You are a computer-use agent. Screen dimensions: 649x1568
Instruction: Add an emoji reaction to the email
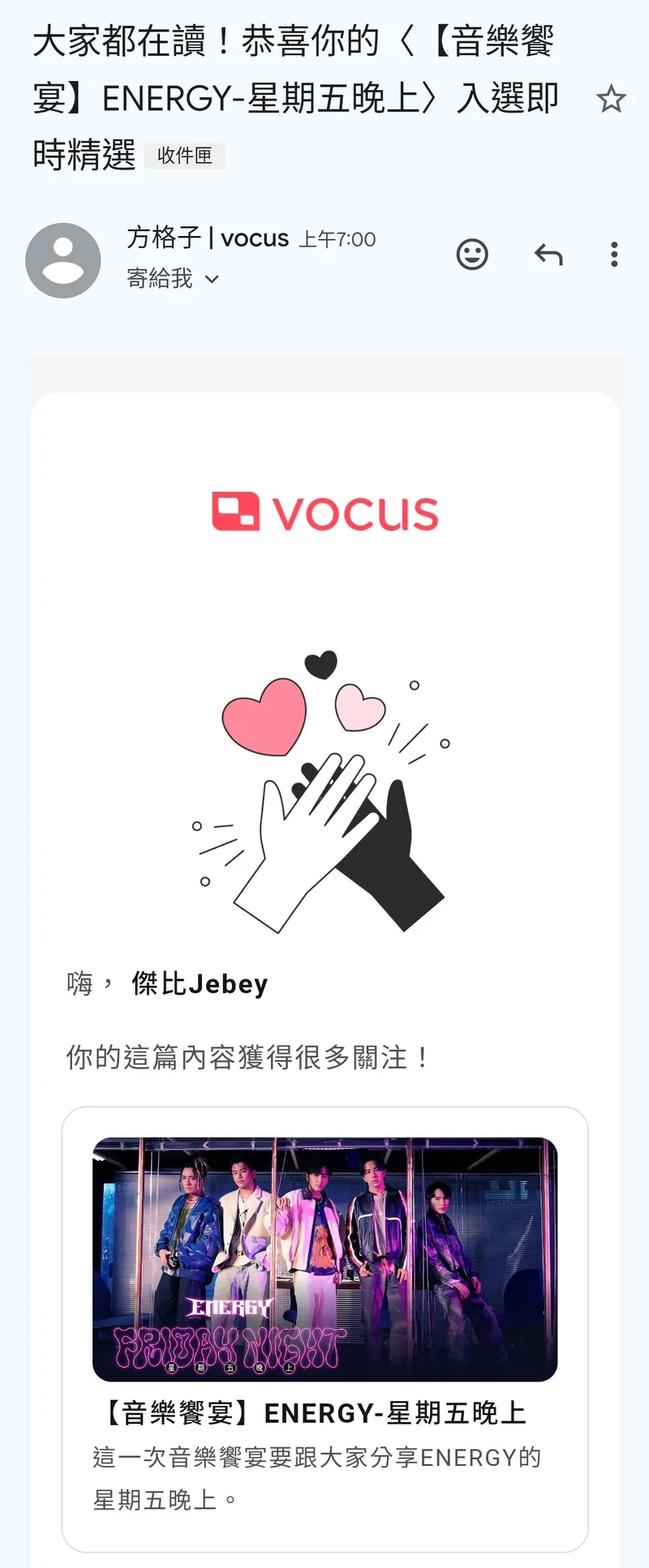pyautogui.click(x=472, y=255)
